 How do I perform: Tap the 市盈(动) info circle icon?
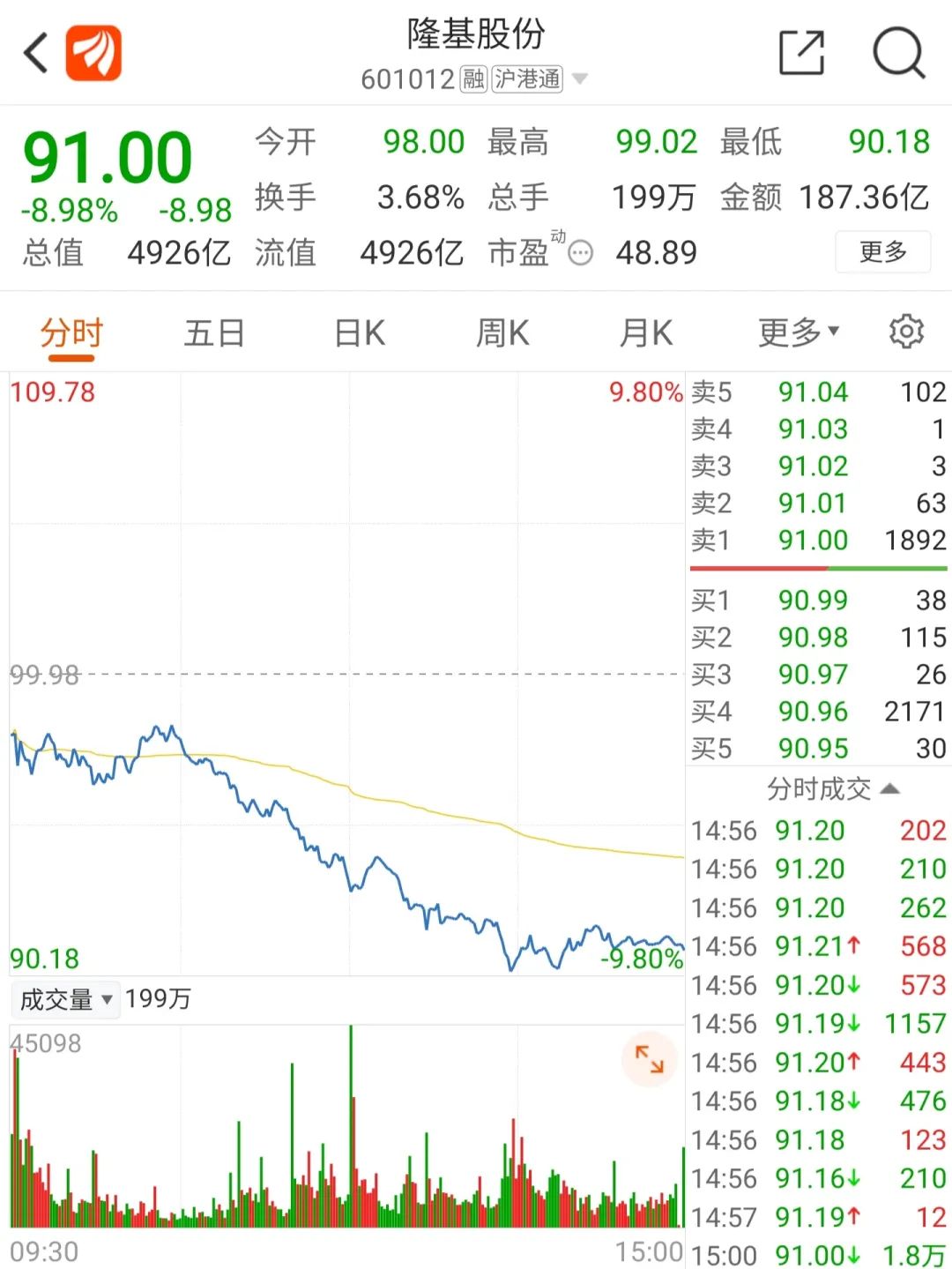[x=579, y=253]
